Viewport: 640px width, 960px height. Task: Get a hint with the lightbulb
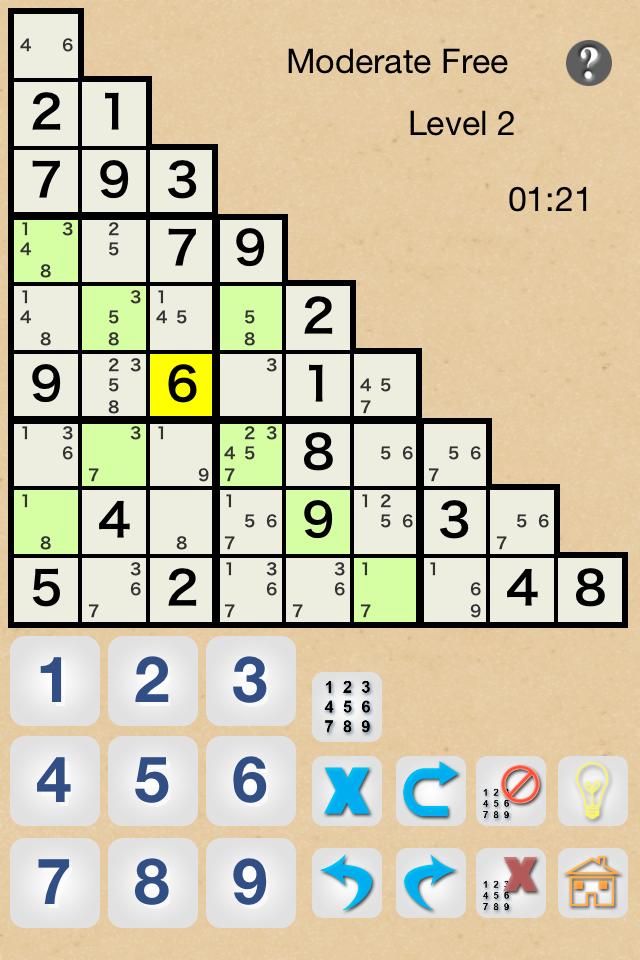(593, 791)
